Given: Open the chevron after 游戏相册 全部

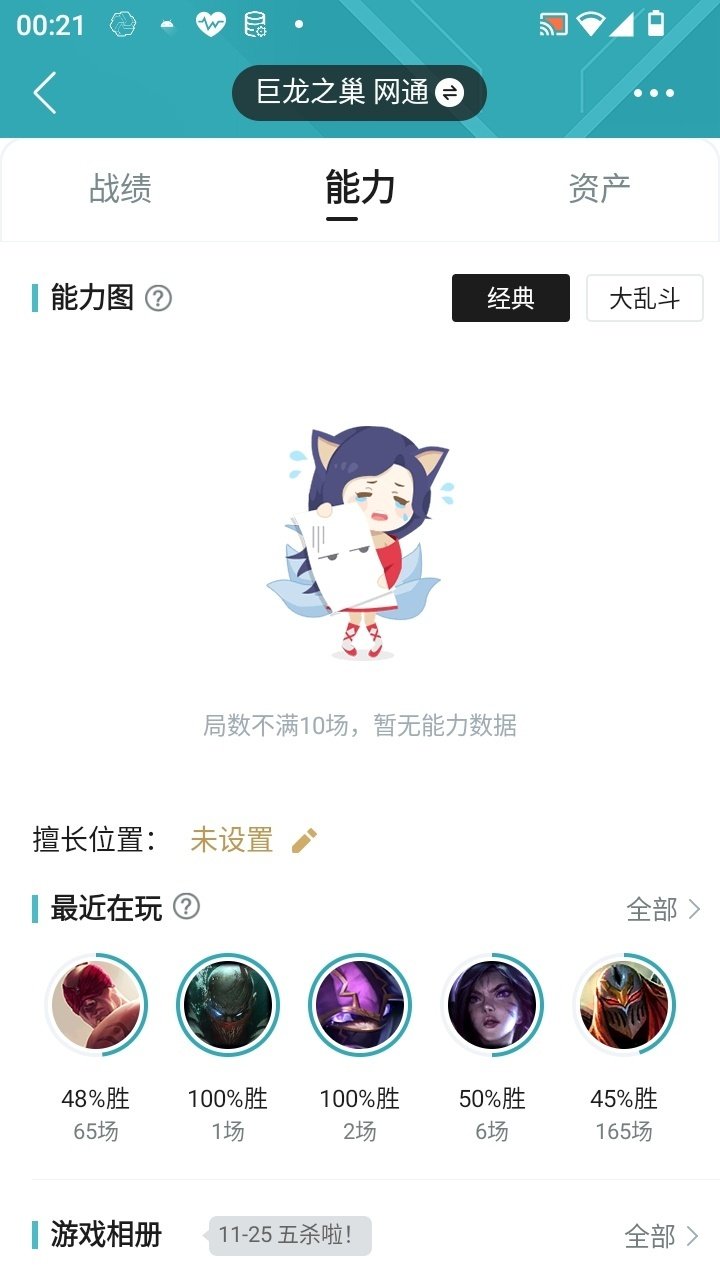Looking at the screenshot, I should click(x=695, y=1235).
